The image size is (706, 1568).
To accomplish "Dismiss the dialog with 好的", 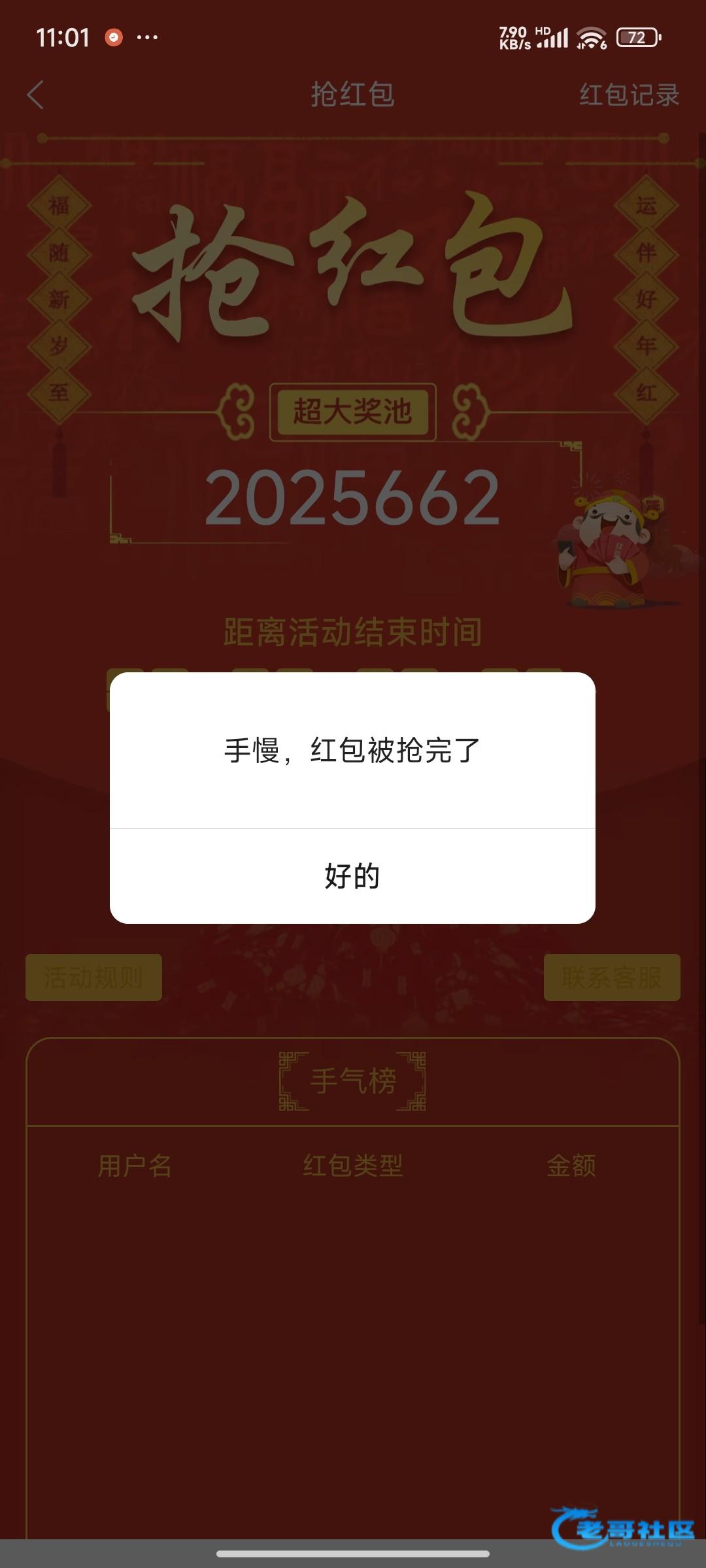I will [x=352, y=876].
